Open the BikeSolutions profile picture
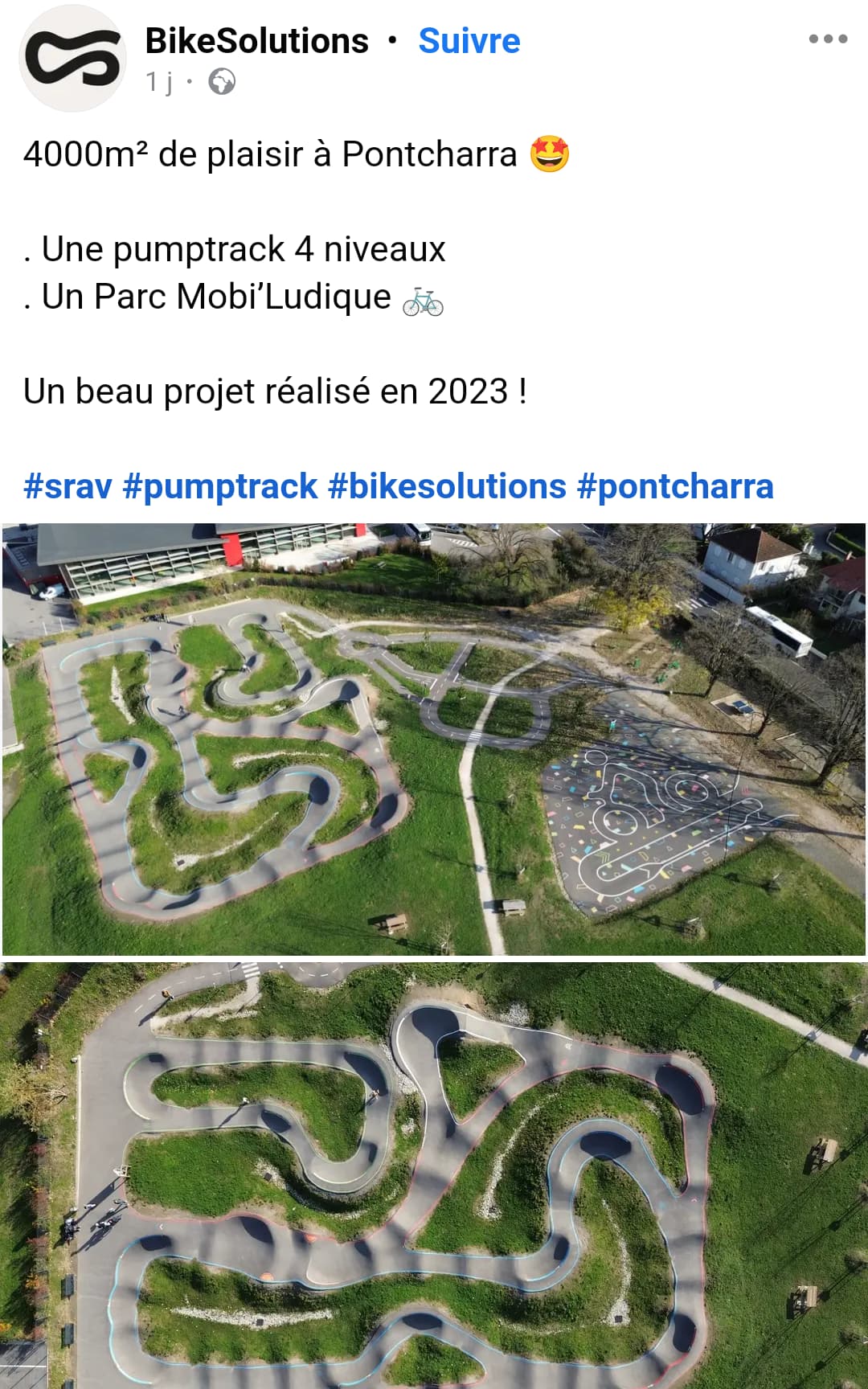This screenshot has width=868, height=1389. 72,58
